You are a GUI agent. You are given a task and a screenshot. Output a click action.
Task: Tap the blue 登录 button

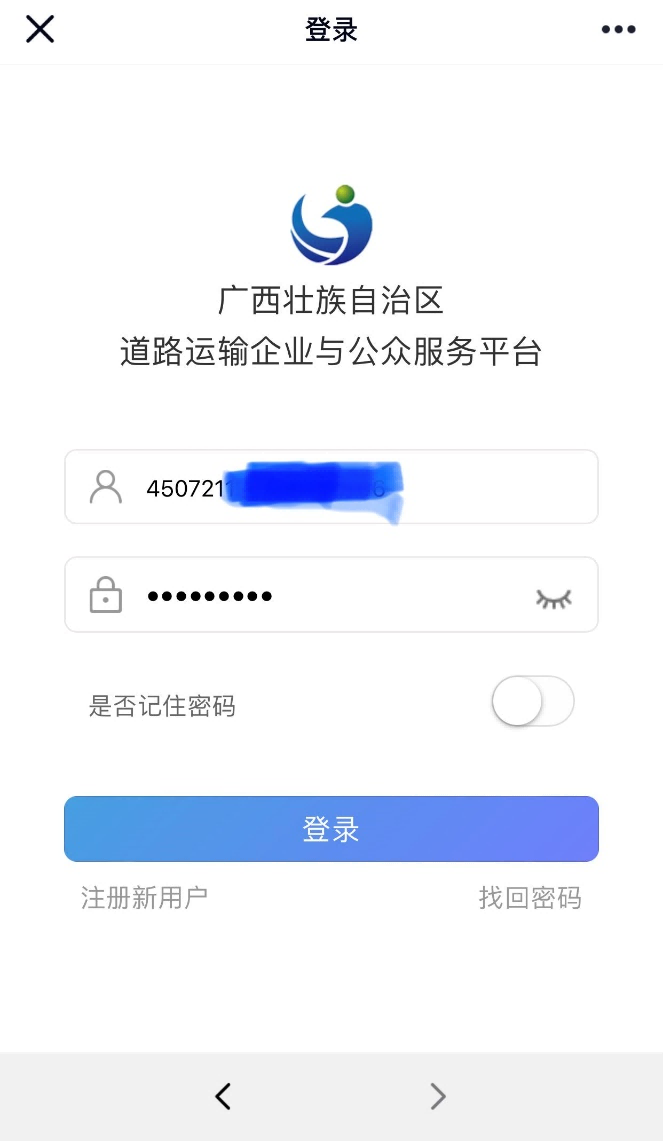331,829
